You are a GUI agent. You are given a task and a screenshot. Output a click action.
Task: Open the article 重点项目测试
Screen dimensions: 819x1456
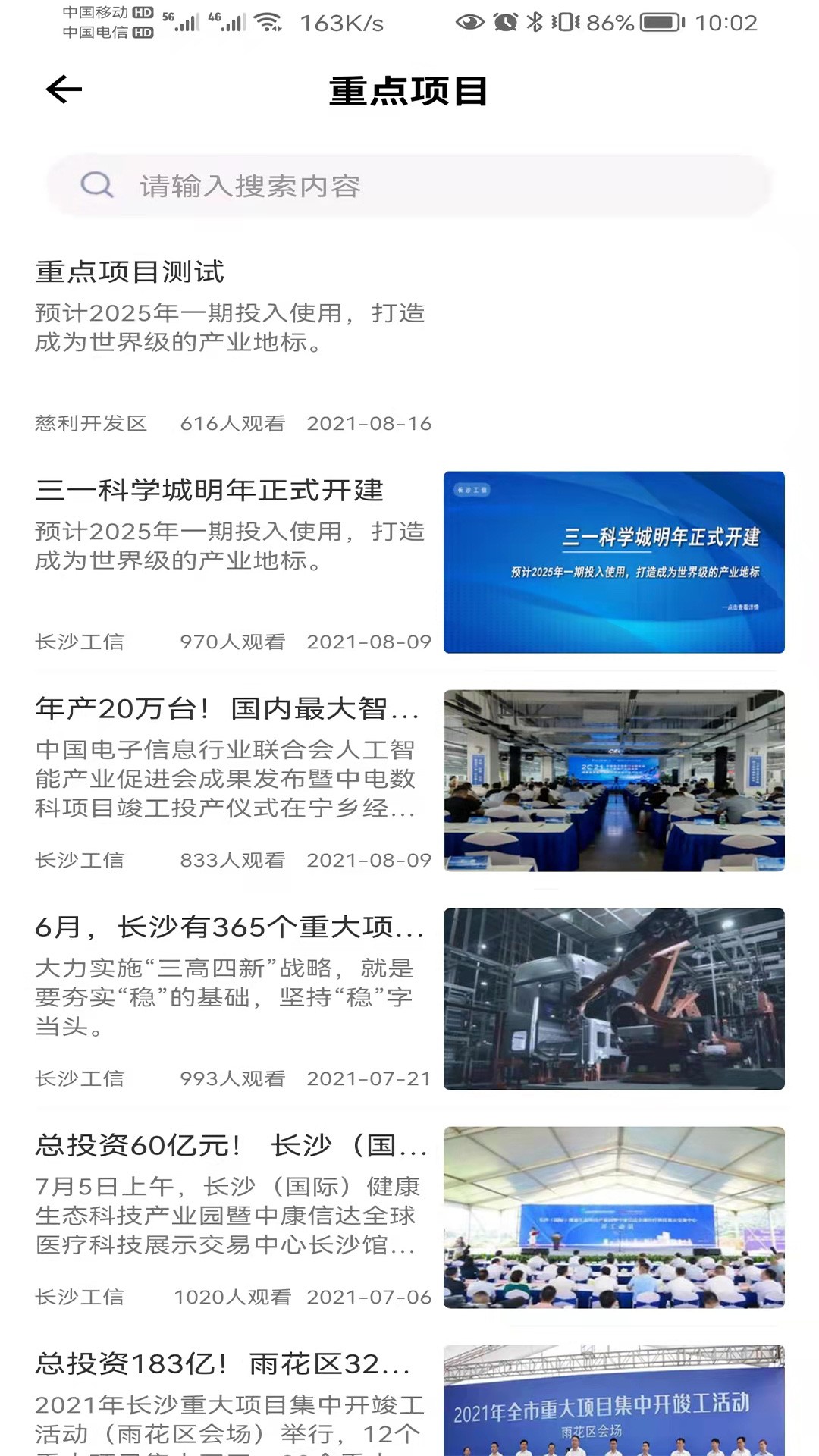tap(129, 273)
